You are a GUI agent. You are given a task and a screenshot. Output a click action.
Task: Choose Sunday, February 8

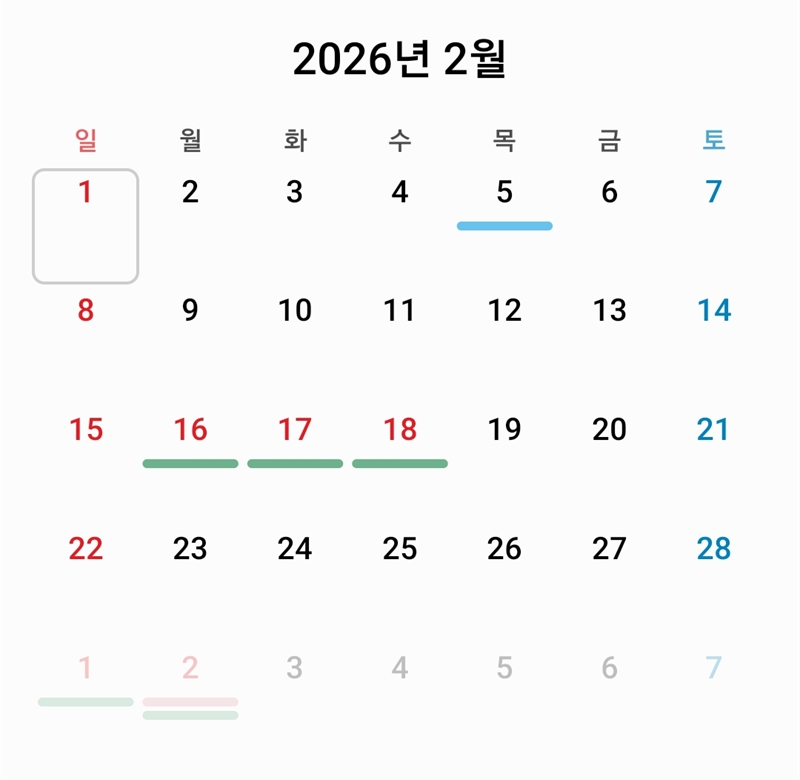click(x=86, y=311)
